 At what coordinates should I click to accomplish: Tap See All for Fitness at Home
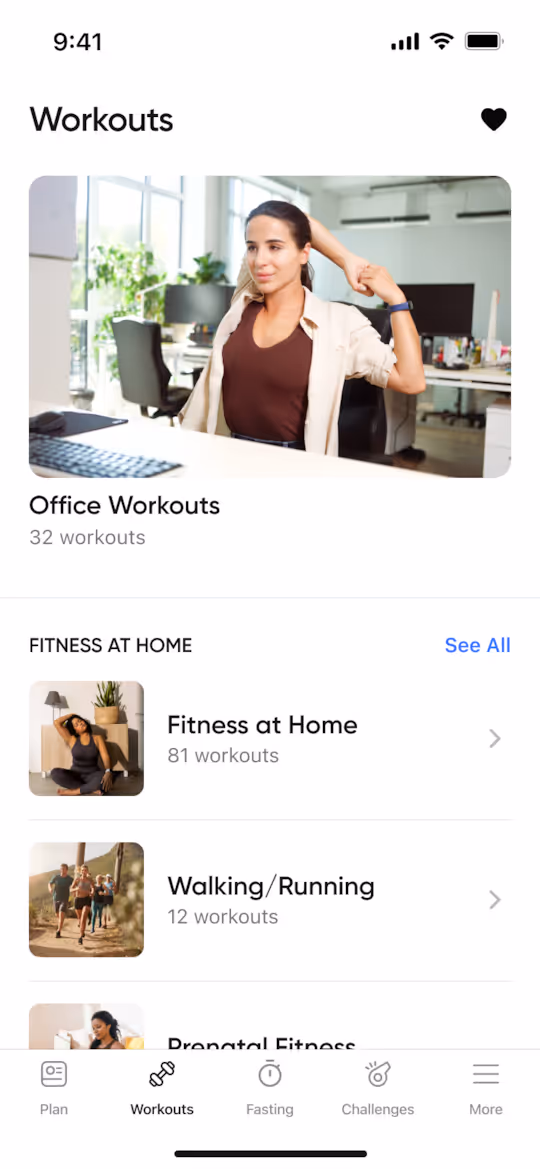tap(477, 645)
